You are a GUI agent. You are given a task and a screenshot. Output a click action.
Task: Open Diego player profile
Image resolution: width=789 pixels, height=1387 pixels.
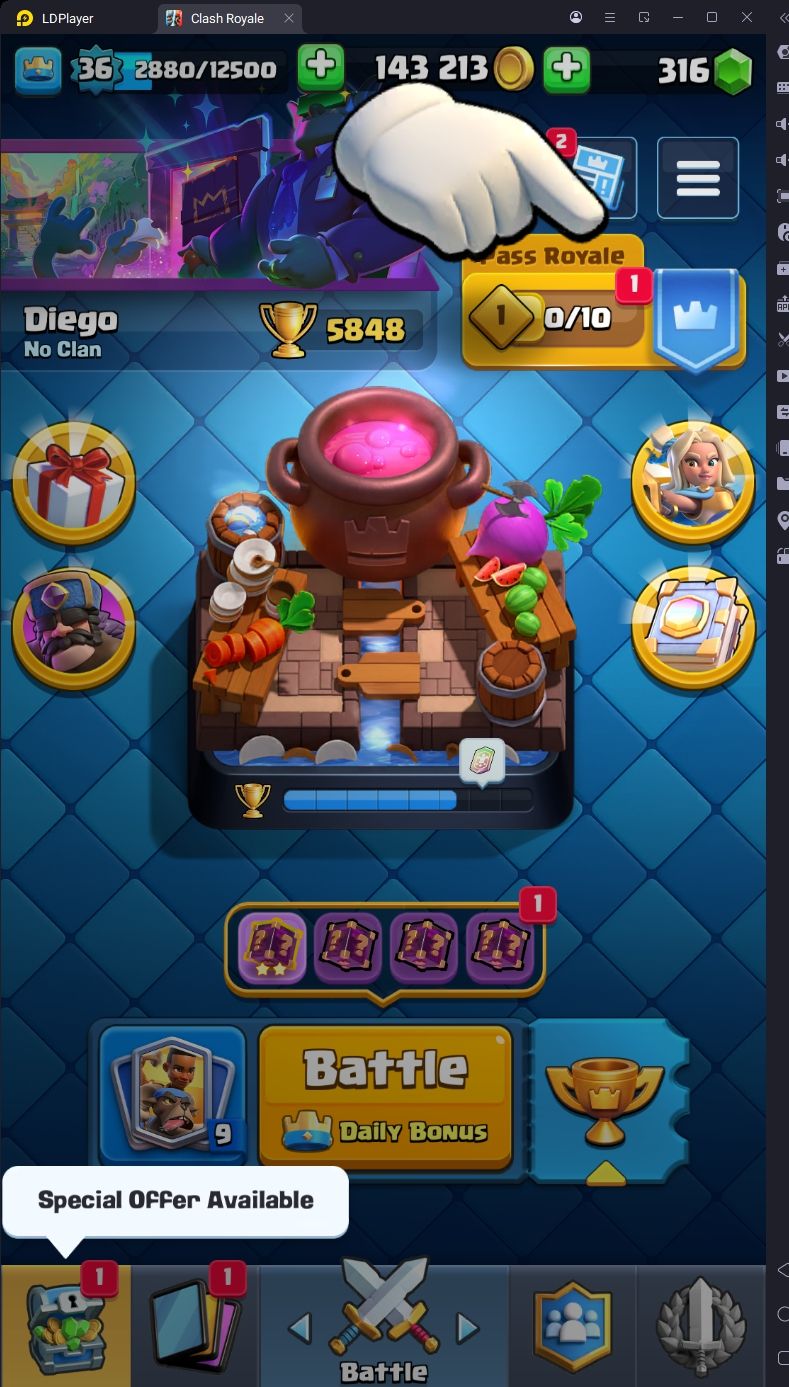click(70, 332)
